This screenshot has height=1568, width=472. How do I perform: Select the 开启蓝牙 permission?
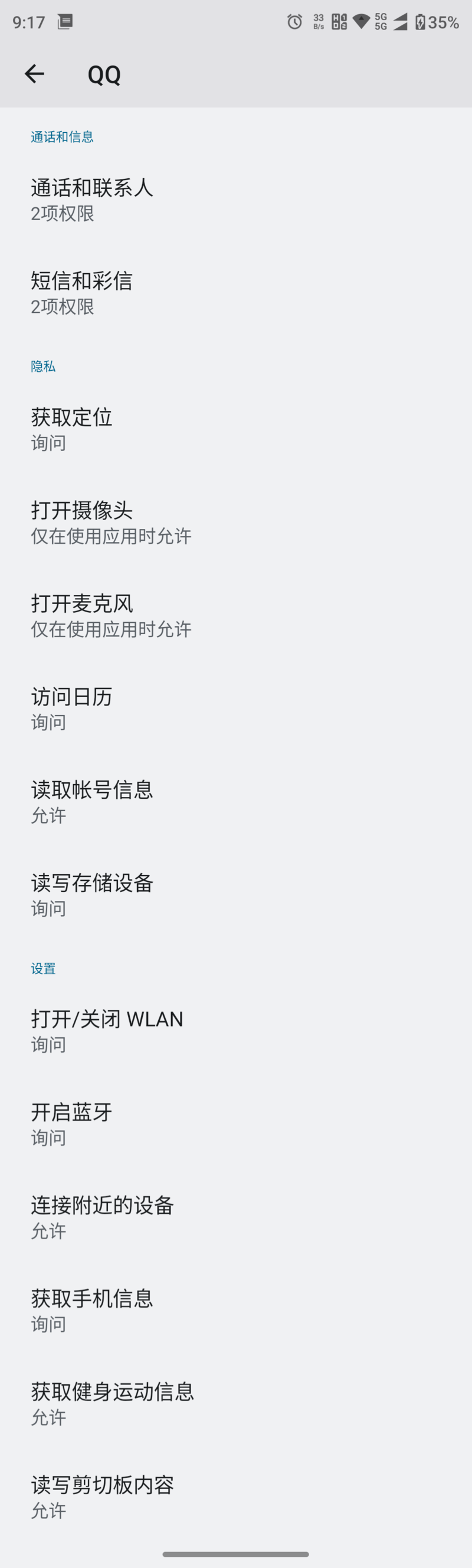236,1123
